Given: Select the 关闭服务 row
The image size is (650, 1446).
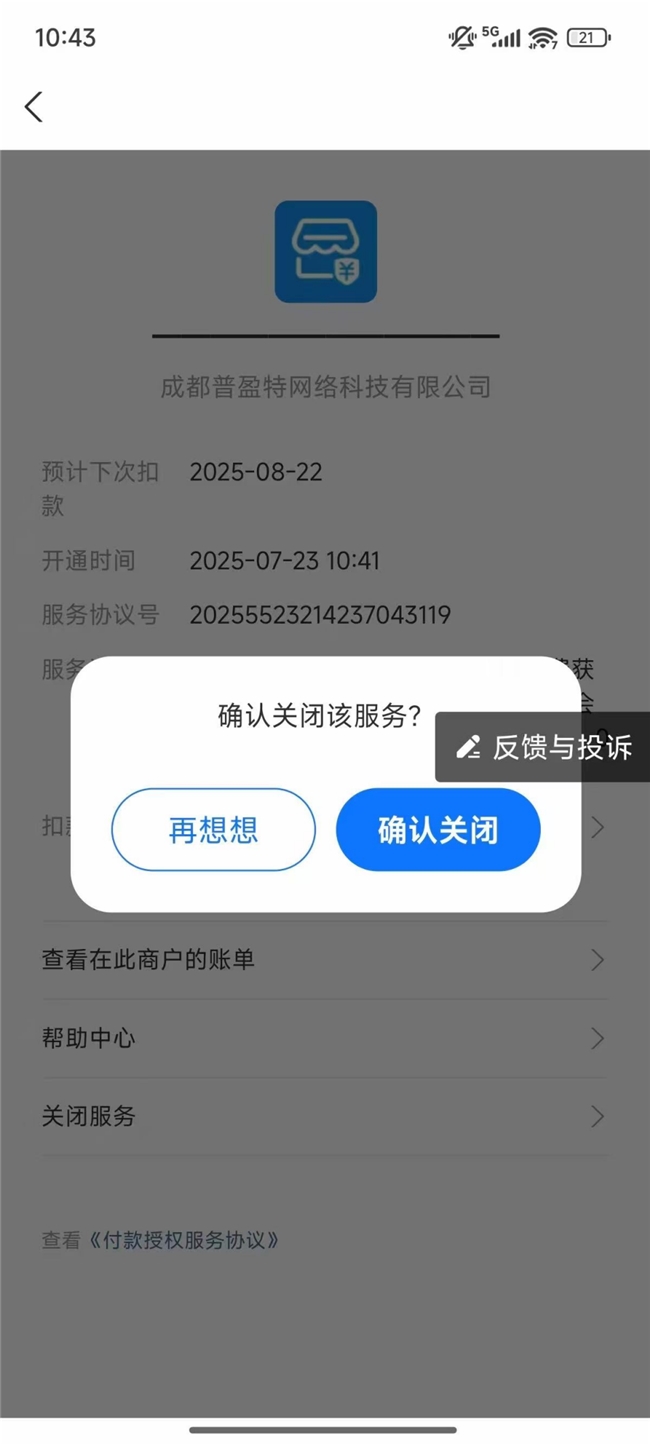Looking at the screenshot, I should click(x=324, y=1117).
